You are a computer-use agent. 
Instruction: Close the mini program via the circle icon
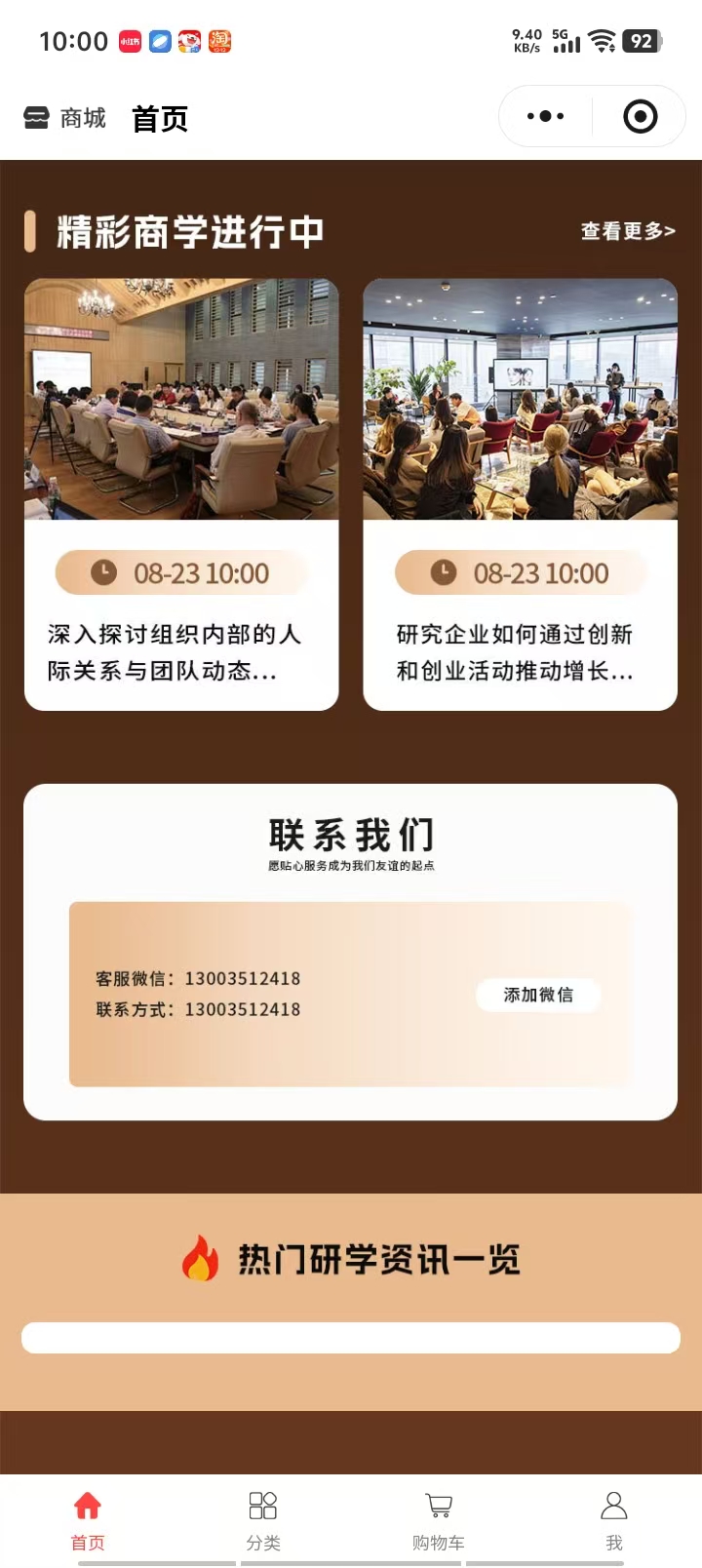click(x=640, y=117)
